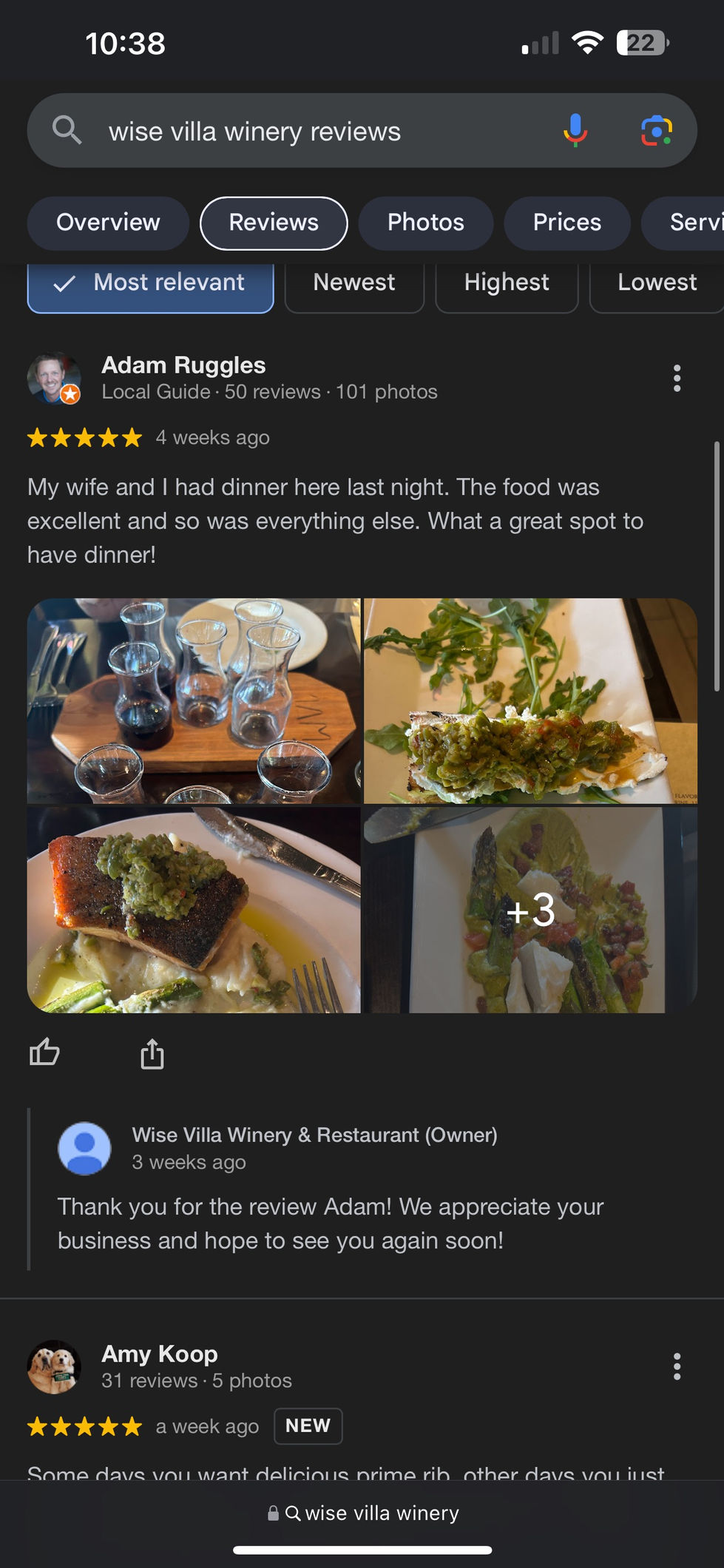Viewport: 724px width, 1568px height.
Task: Open overflow menu on Adam Ruggles' review
Action: point(676,378)
